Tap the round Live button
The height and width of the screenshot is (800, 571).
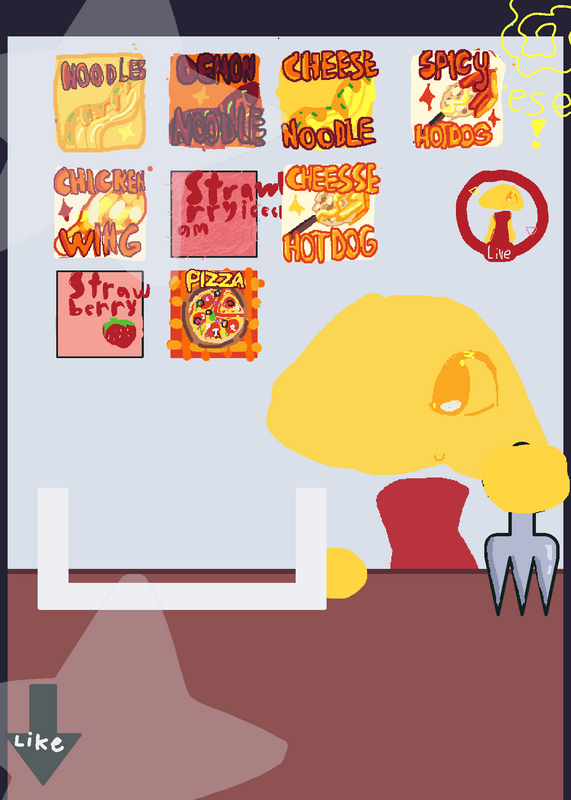click(502, 216)
